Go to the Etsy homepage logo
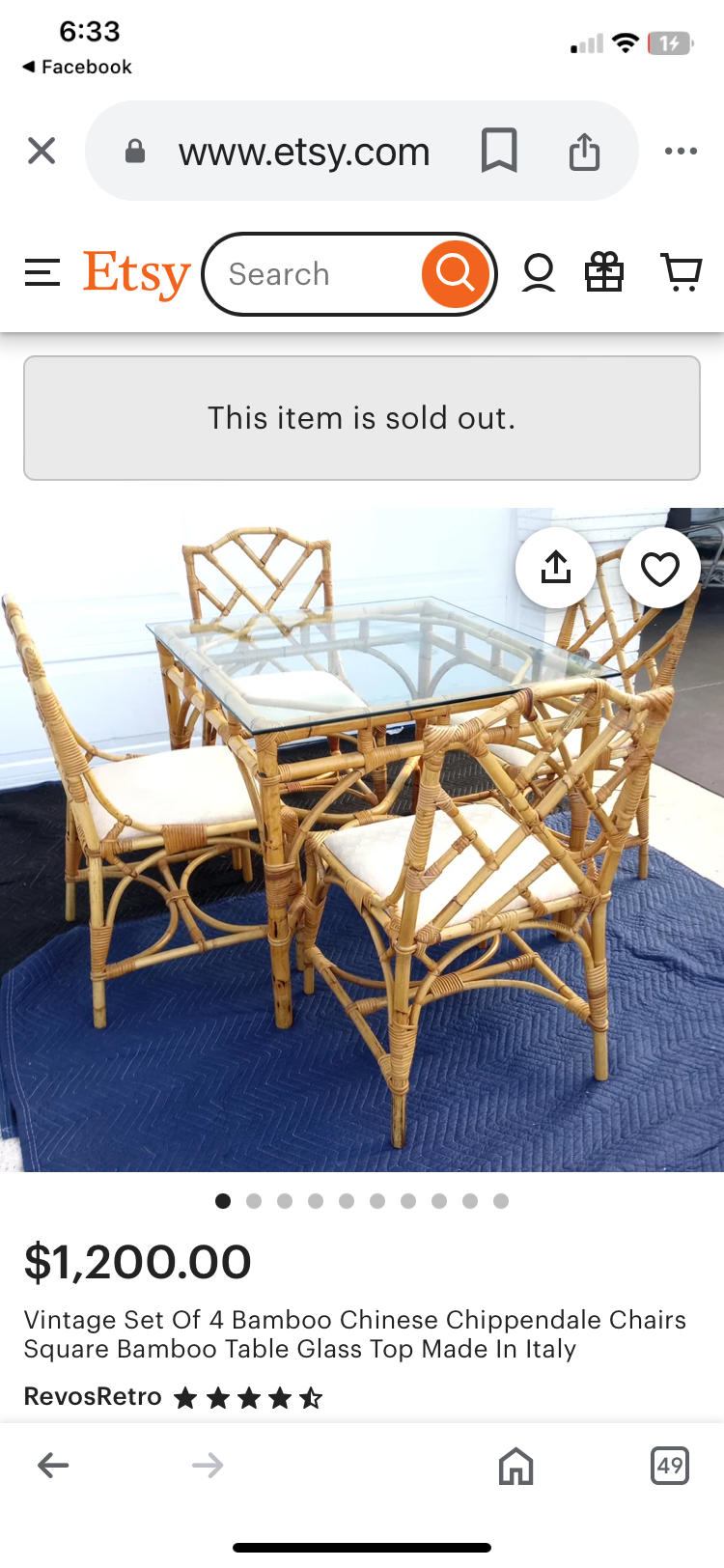The width and height of the screenshot is (724, 1568). coord(136,274)
